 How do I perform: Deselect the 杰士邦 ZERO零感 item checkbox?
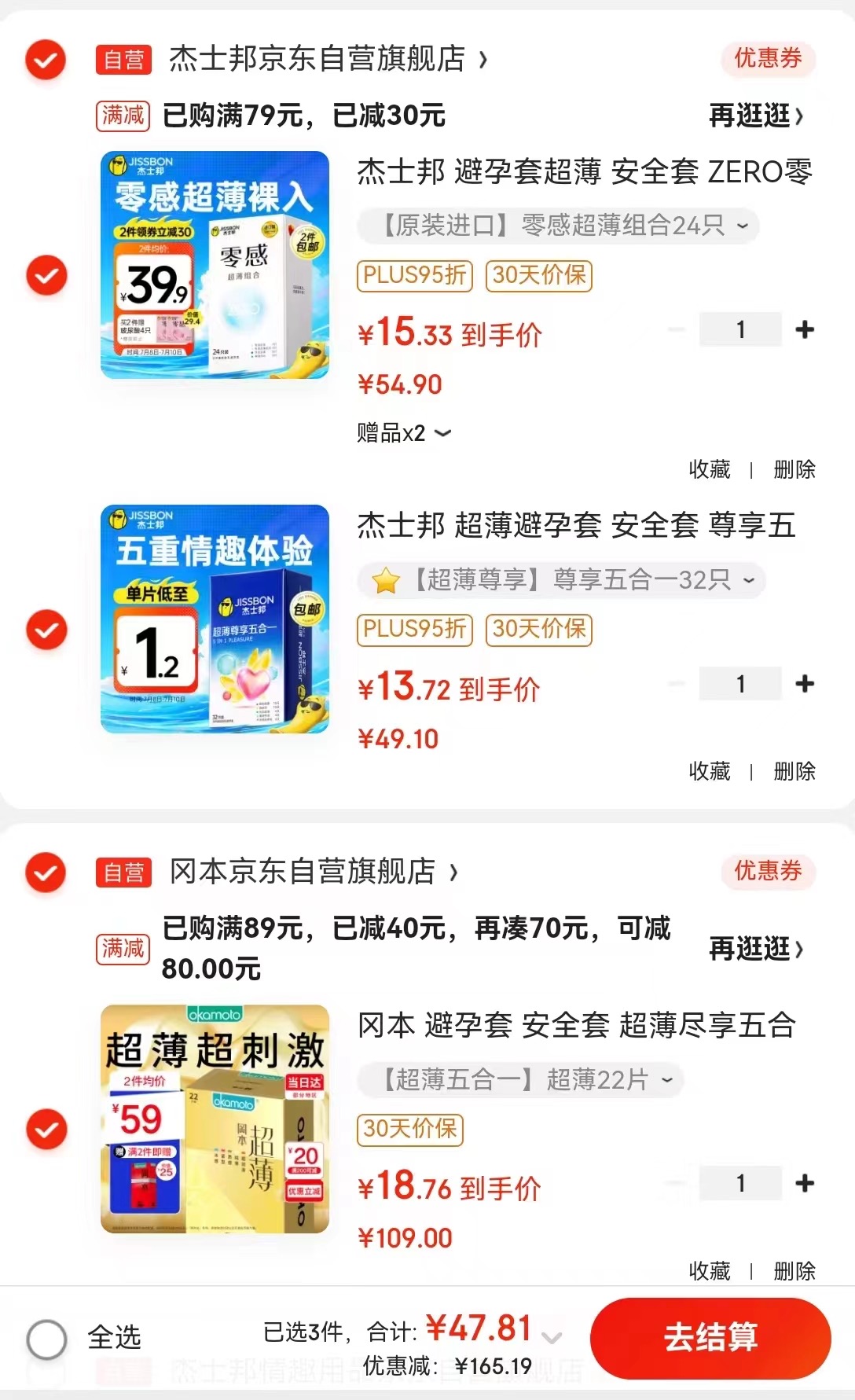coord(46,275)
